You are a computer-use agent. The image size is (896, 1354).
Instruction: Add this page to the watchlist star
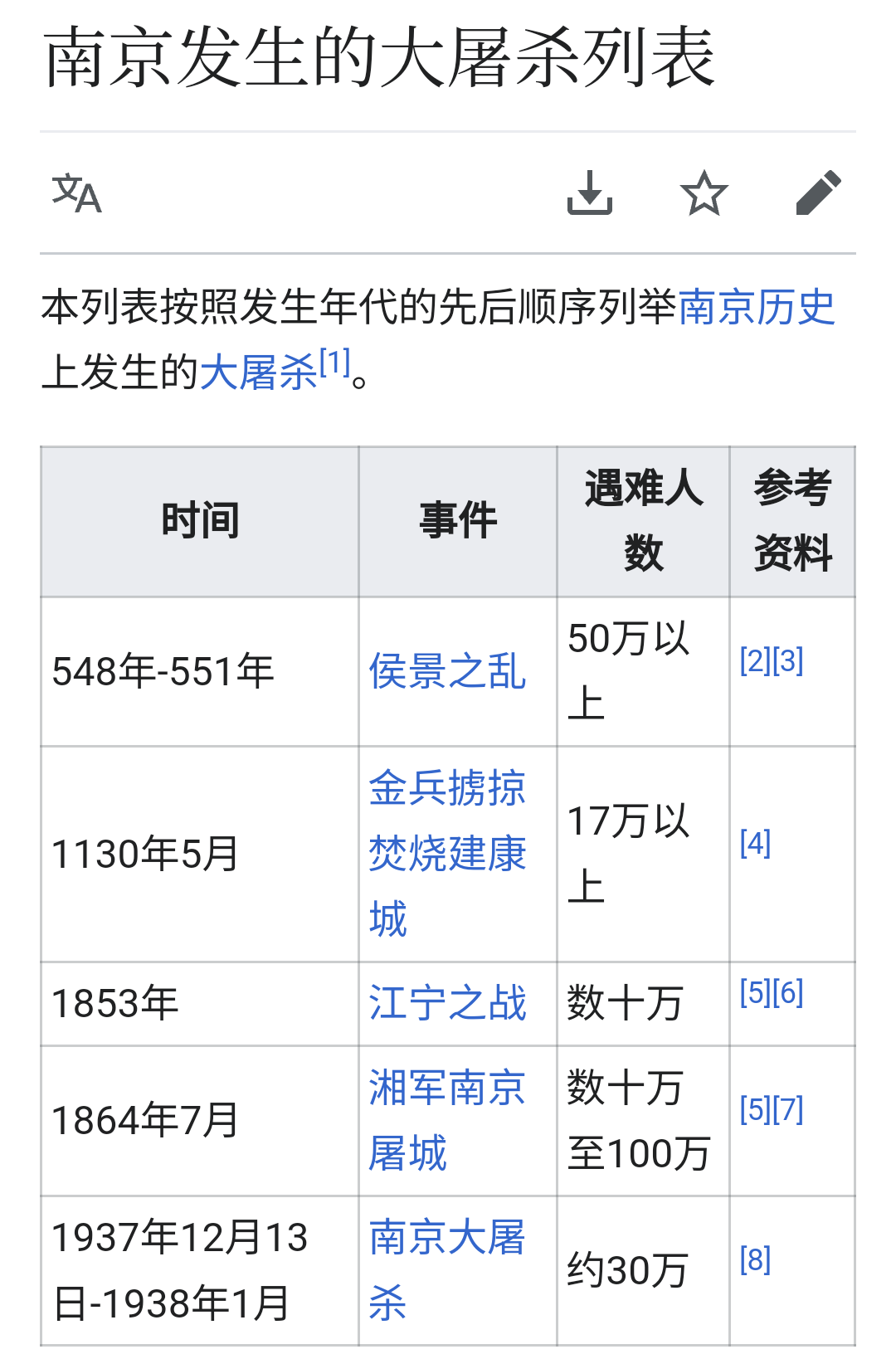pyautogui.click(x=704, y=193)
